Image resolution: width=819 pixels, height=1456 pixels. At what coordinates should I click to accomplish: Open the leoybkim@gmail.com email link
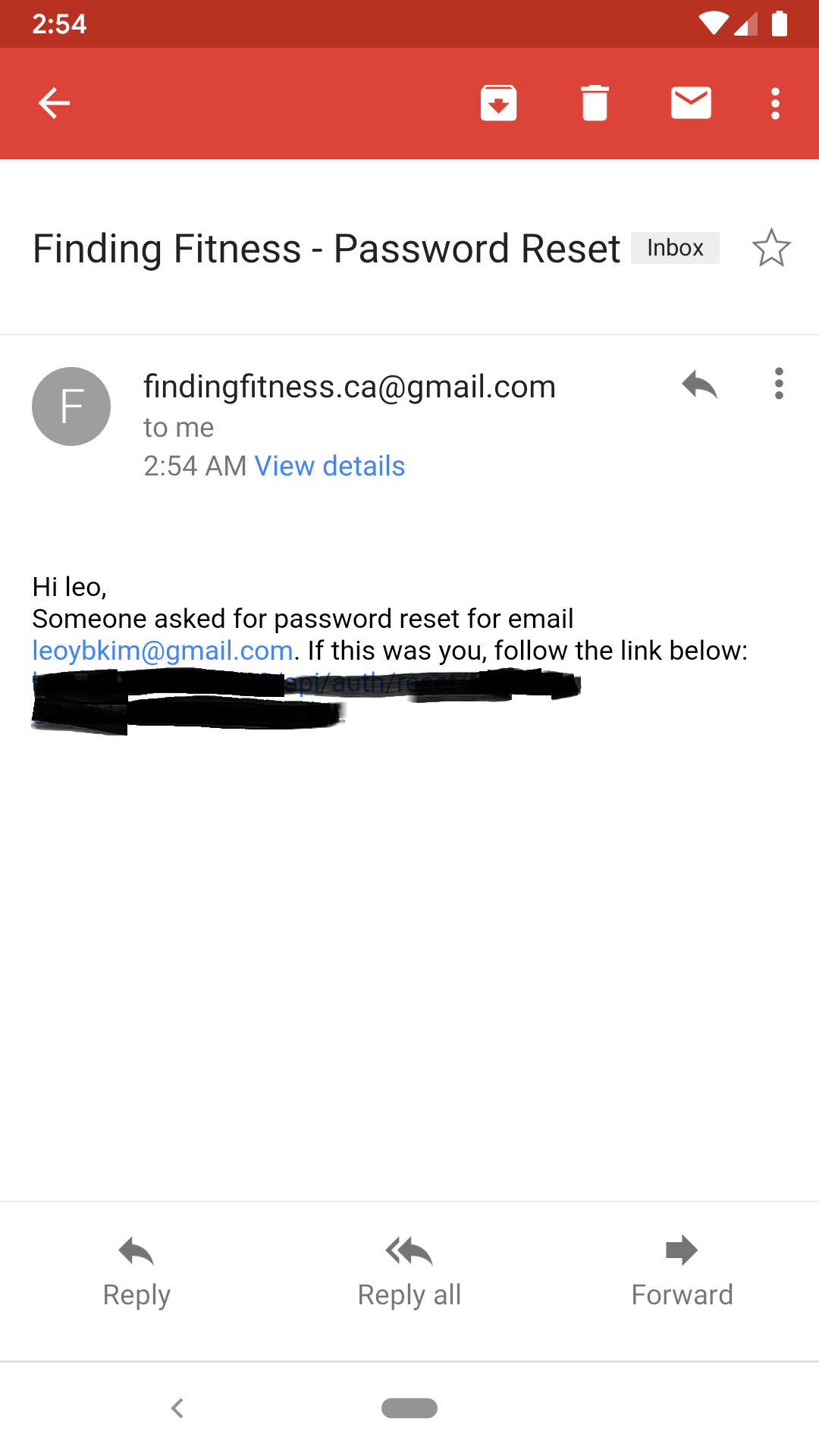click(x=162, y=651)
